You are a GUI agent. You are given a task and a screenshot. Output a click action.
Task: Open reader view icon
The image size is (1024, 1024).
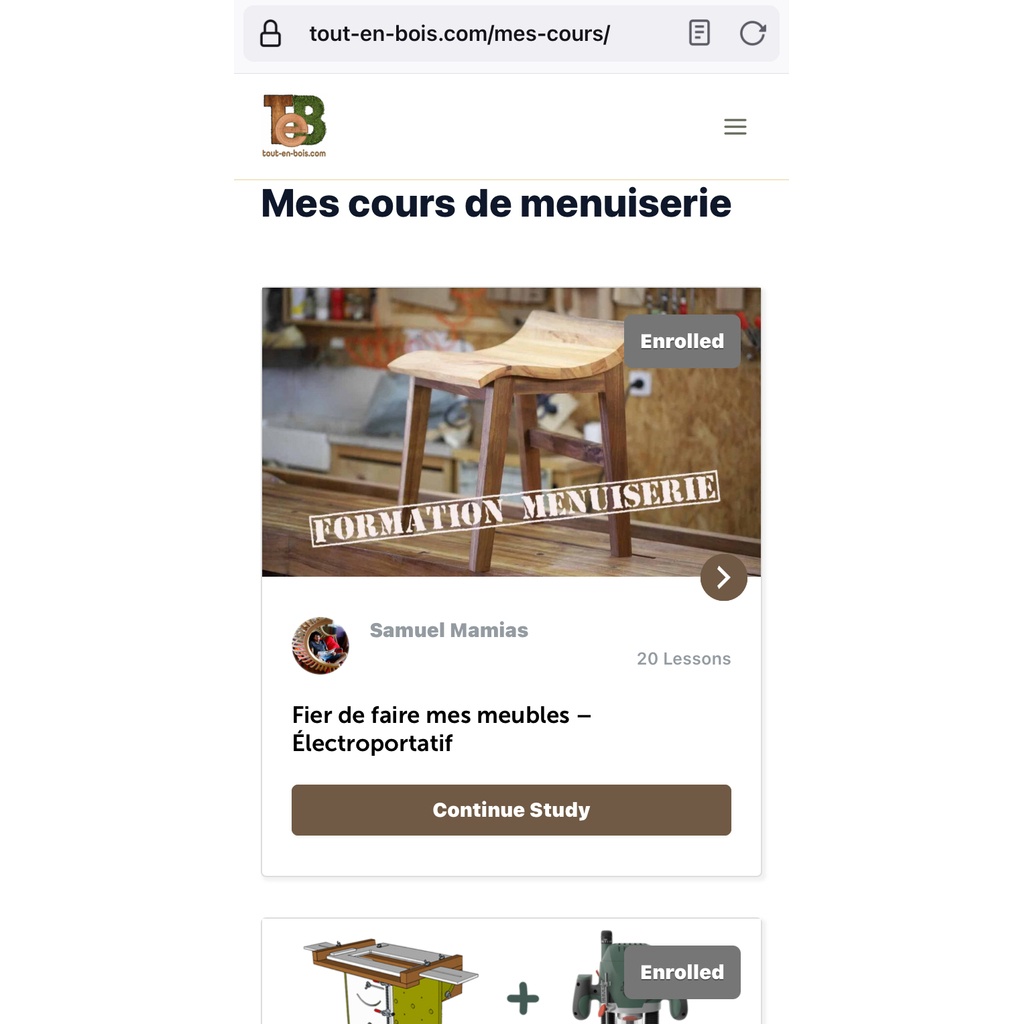(x=699, y=34)
